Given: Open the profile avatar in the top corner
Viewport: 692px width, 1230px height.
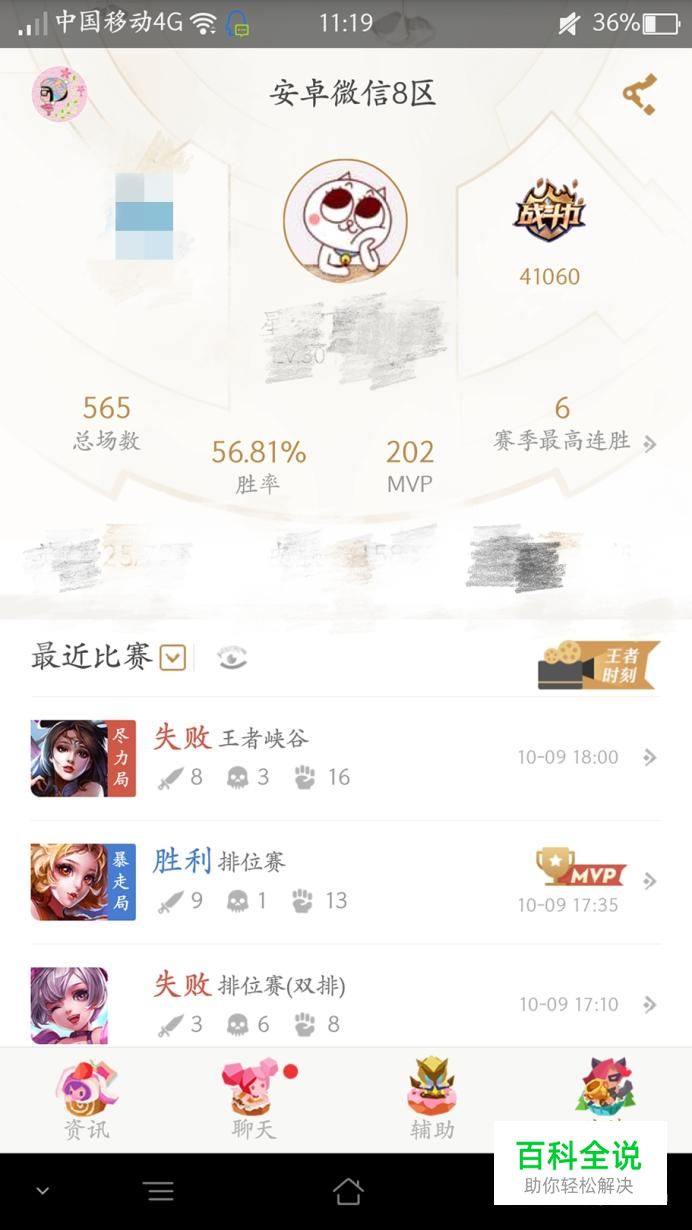Looking at the screenshot, I should click(59, 95).
